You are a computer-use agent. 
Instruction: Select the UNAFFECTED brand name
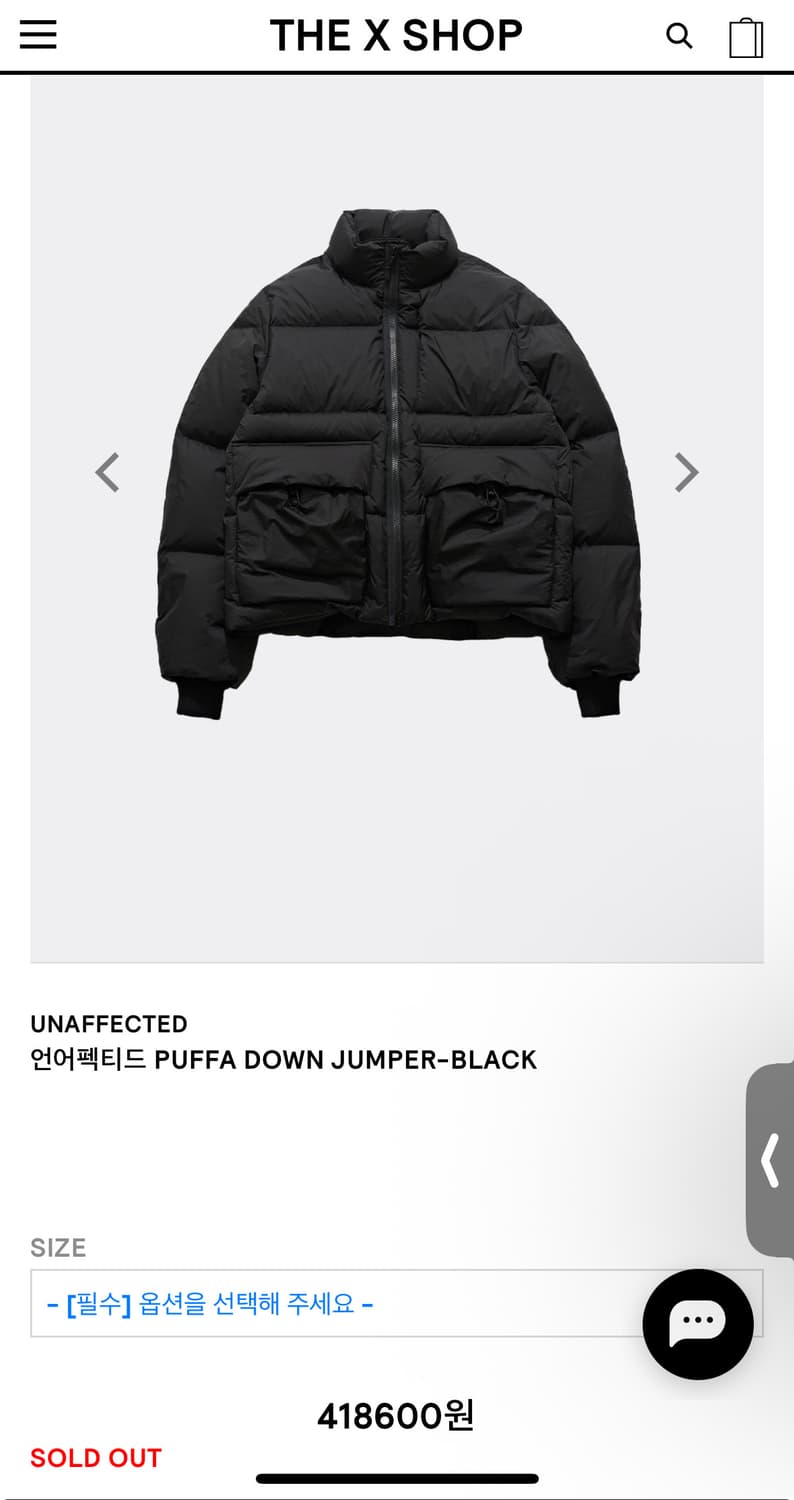[108, 1023]
